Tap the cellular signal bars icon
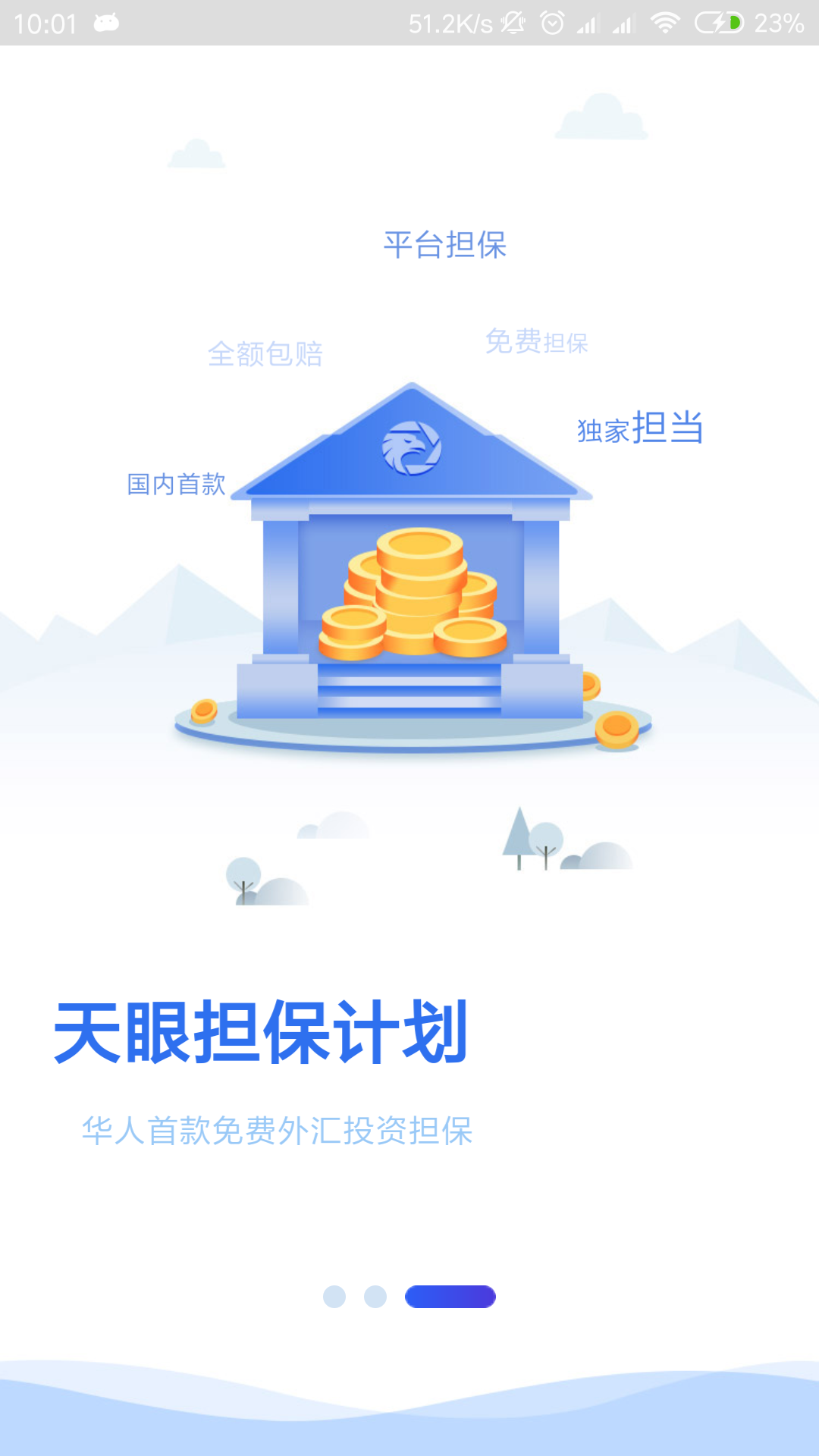819x1456 pixels. click(x=588, y=23)
